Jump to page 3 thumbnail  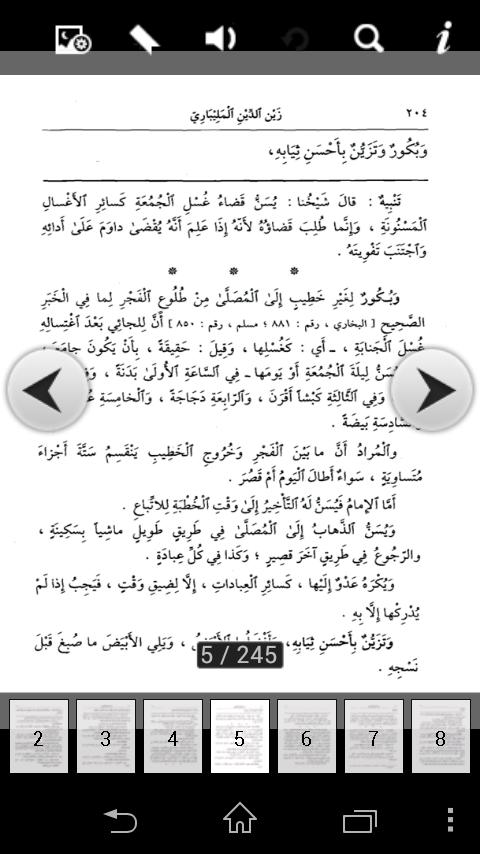[106, 736]
